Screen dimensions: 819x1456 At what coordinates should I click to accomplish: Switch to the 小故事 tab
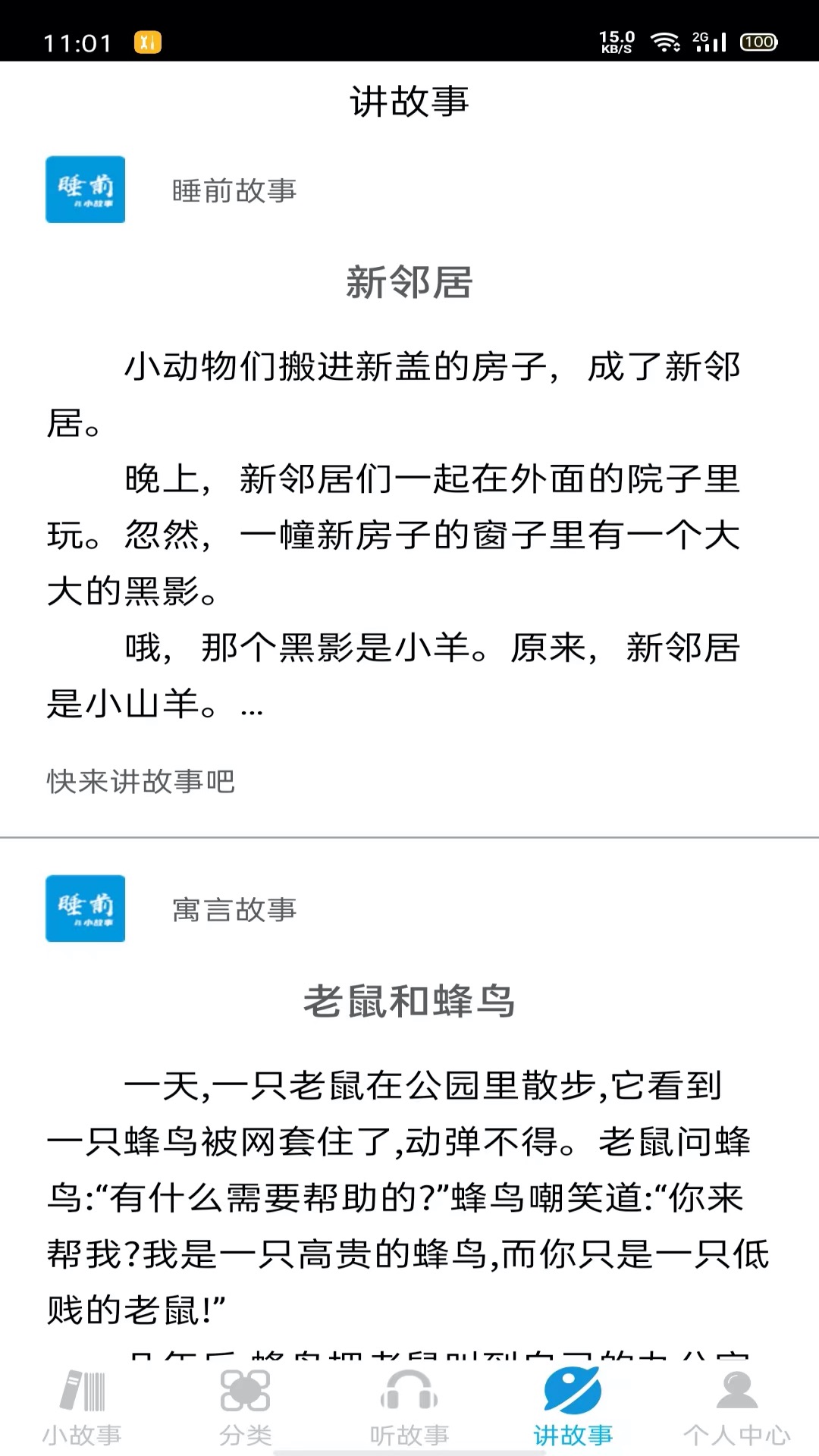(82, 1407)
